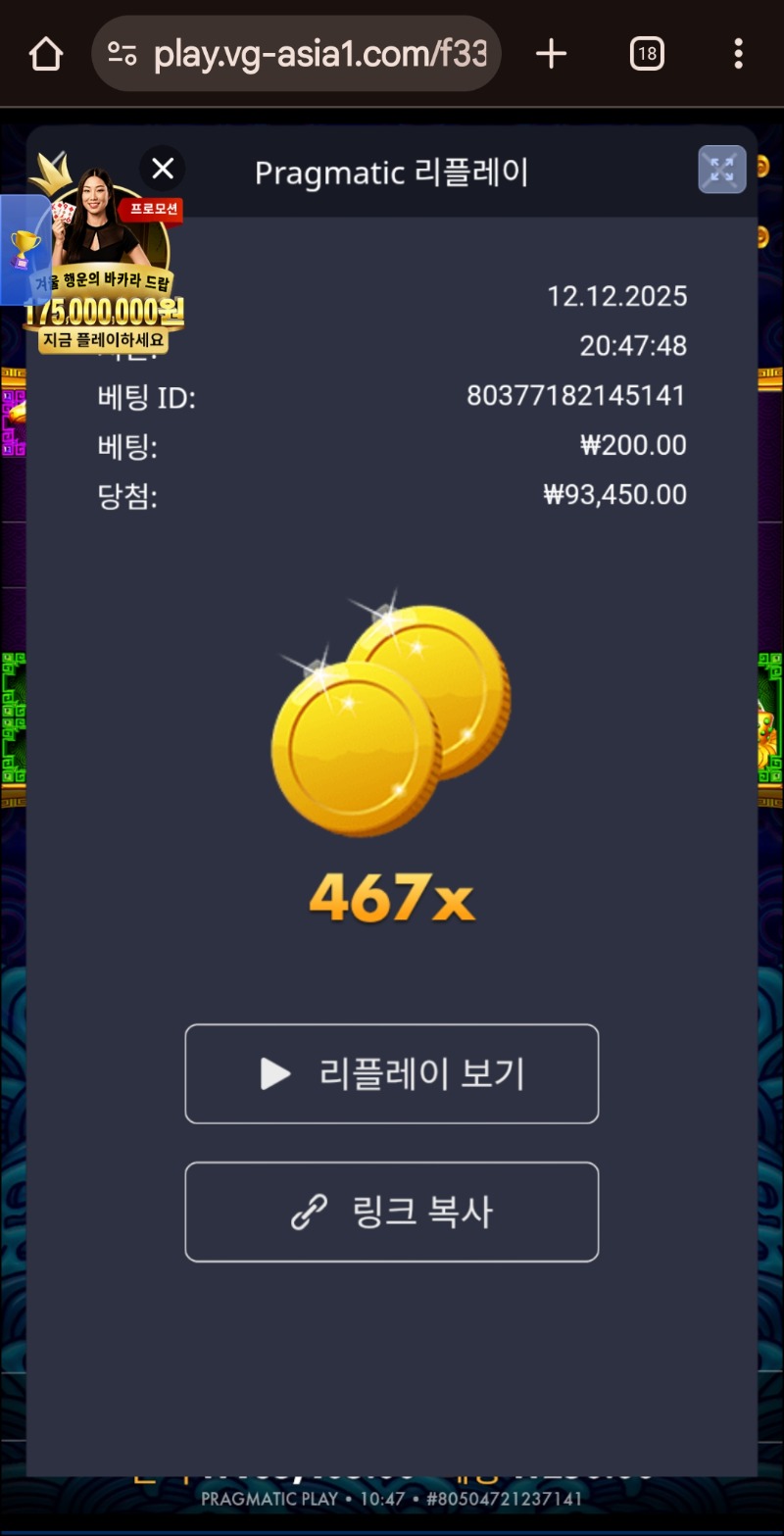Open the browser overflow menu
Screen dimensions: 784x1536
(x=738, y=54)
